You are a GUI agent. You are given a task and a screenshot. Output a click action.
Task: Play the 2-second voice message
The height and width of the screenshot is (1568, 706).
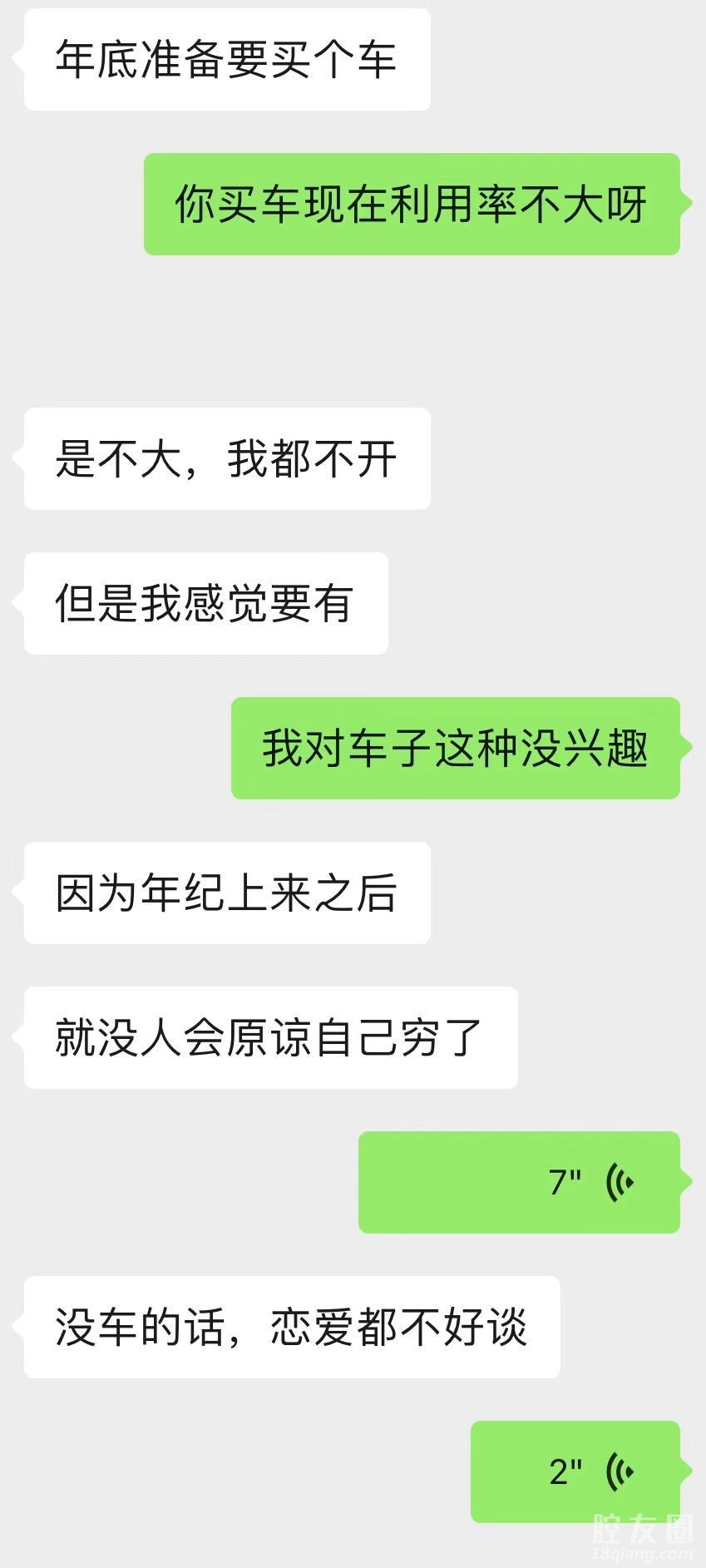click(575, 1472)
